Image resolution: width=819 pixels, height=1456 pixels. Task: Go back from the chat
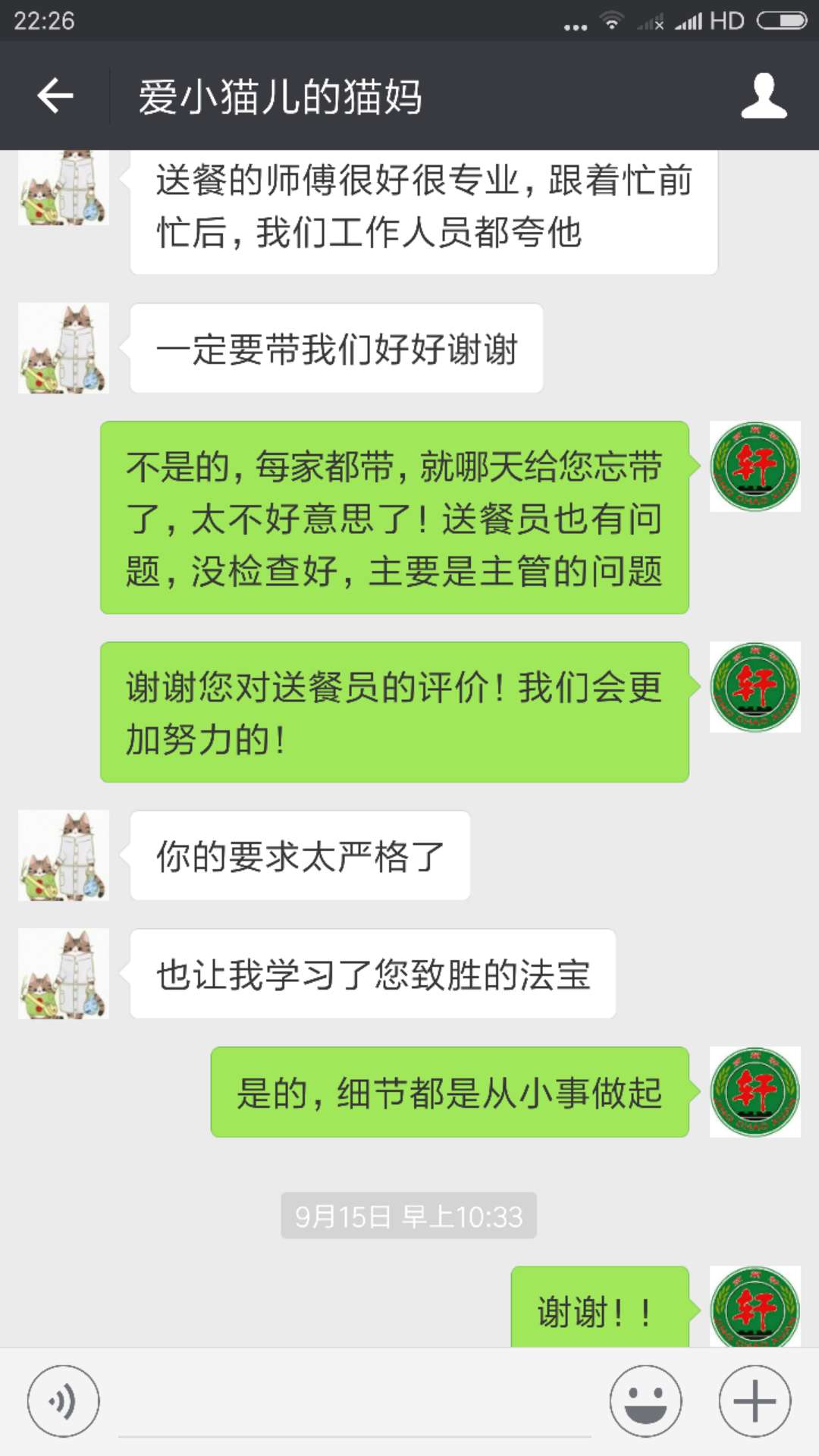click(x=55, y=96)
